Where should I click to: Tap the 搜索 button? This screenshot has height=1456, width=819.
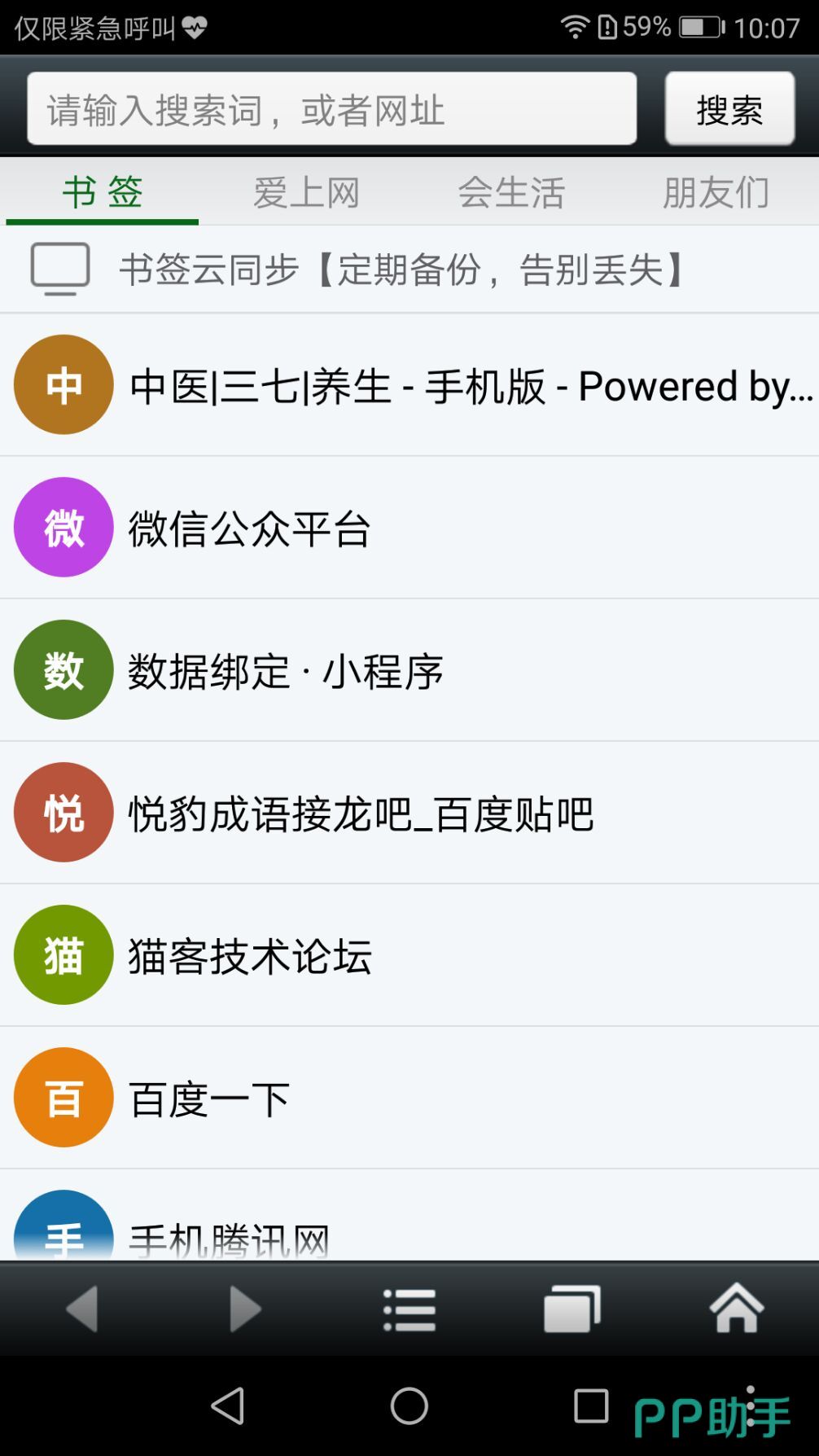click(729, 108)
